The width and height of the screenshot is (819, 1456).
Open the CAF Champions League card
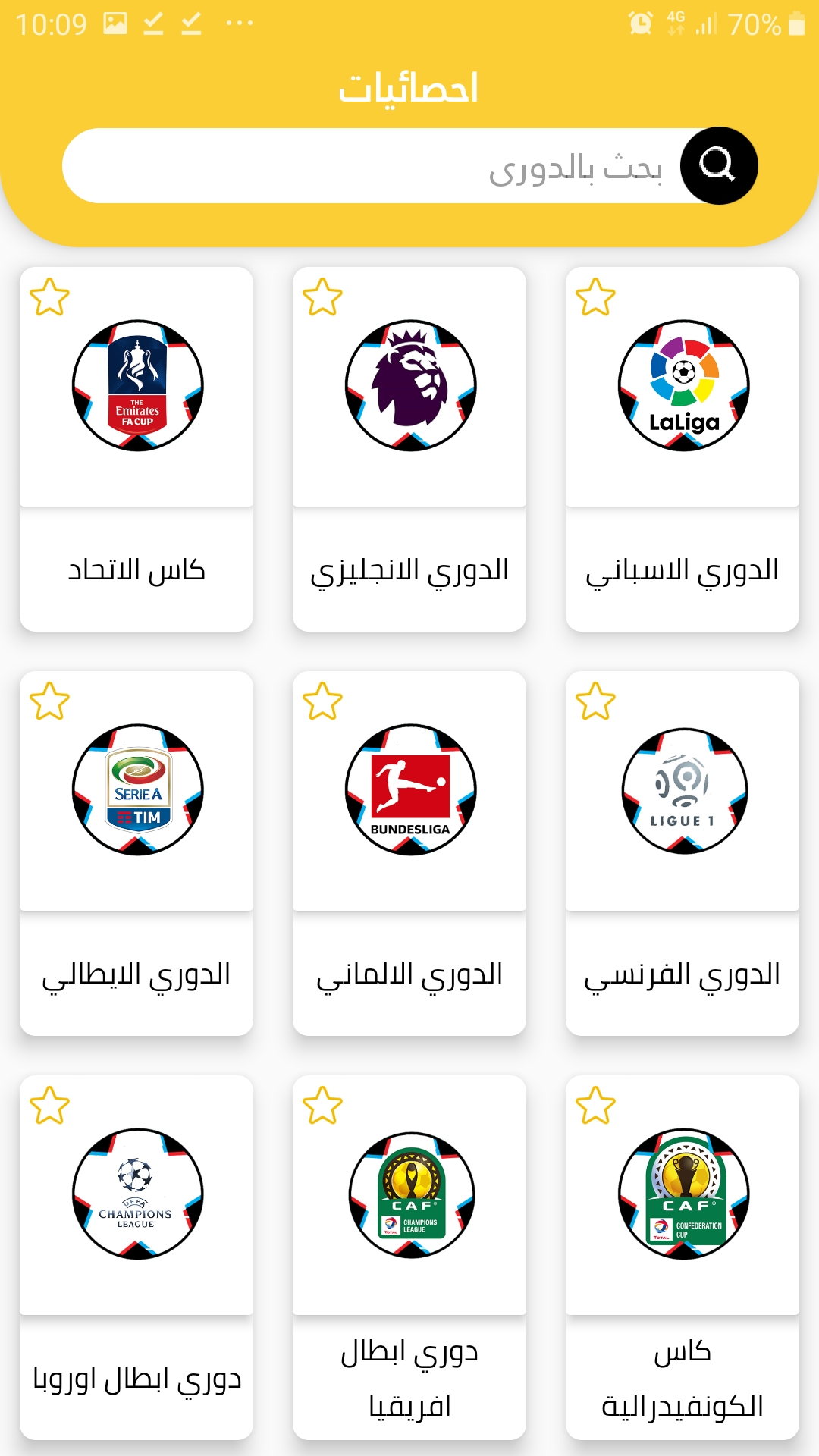(410, 1194)
